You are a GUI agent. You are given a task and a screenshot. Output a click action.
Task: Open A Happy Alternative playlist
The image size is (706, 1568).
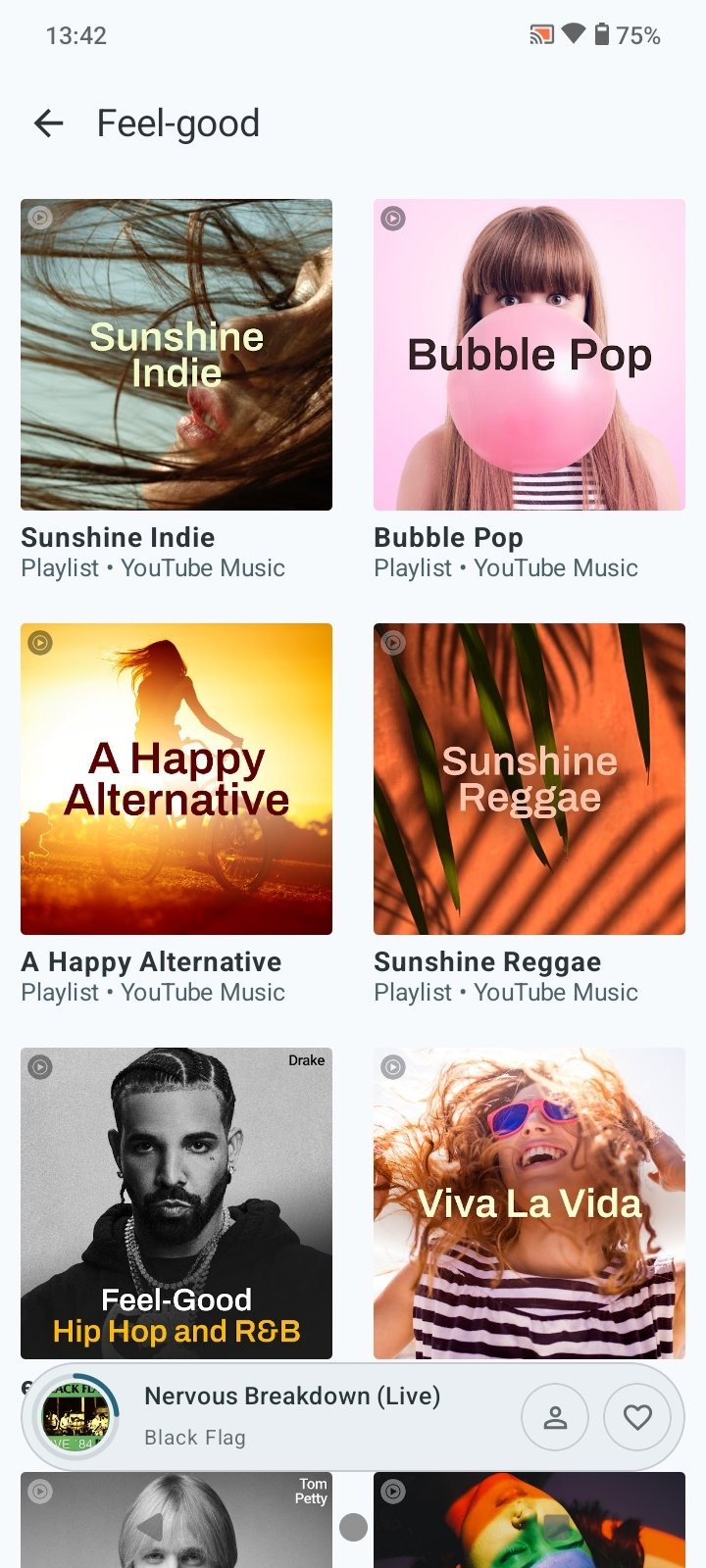[176, 779]
